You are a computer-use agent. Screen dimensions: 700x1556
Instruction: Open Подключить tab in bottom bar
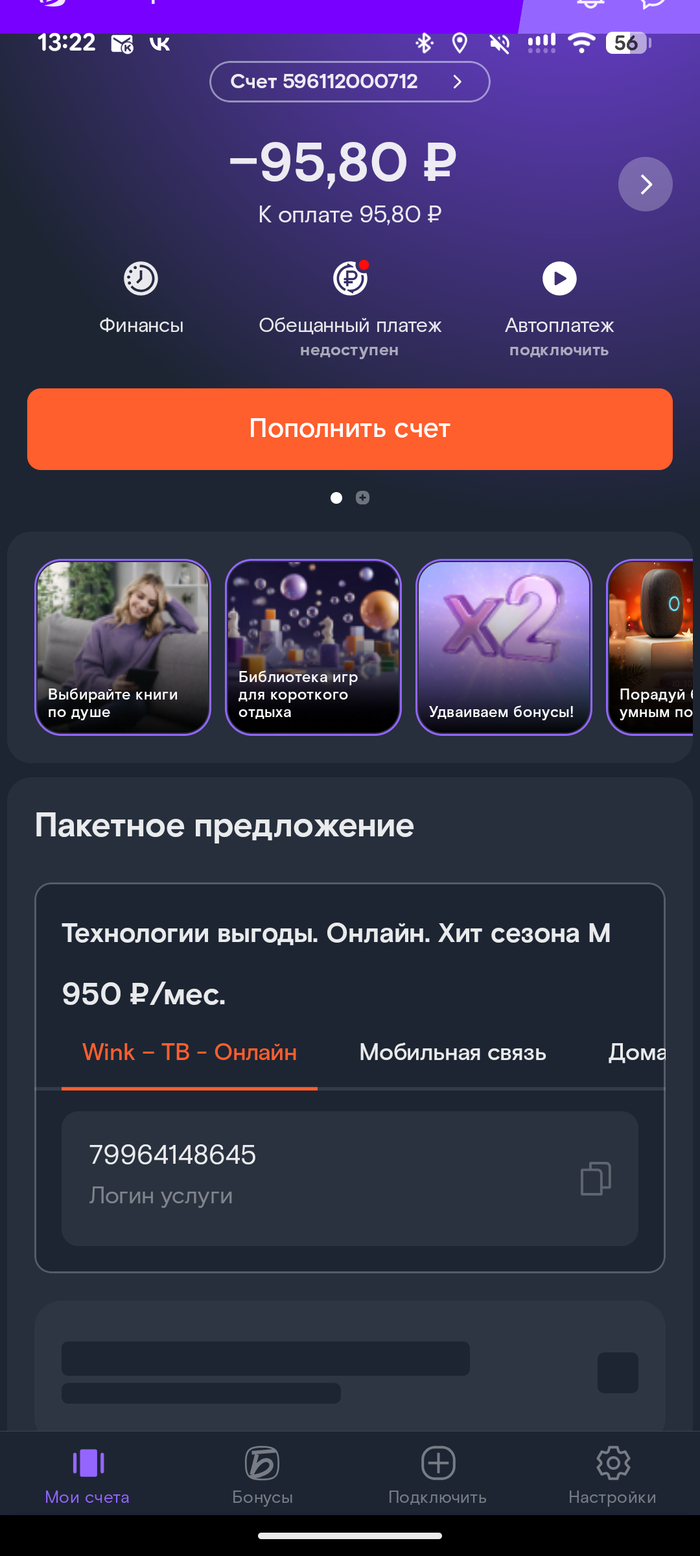437,1475
